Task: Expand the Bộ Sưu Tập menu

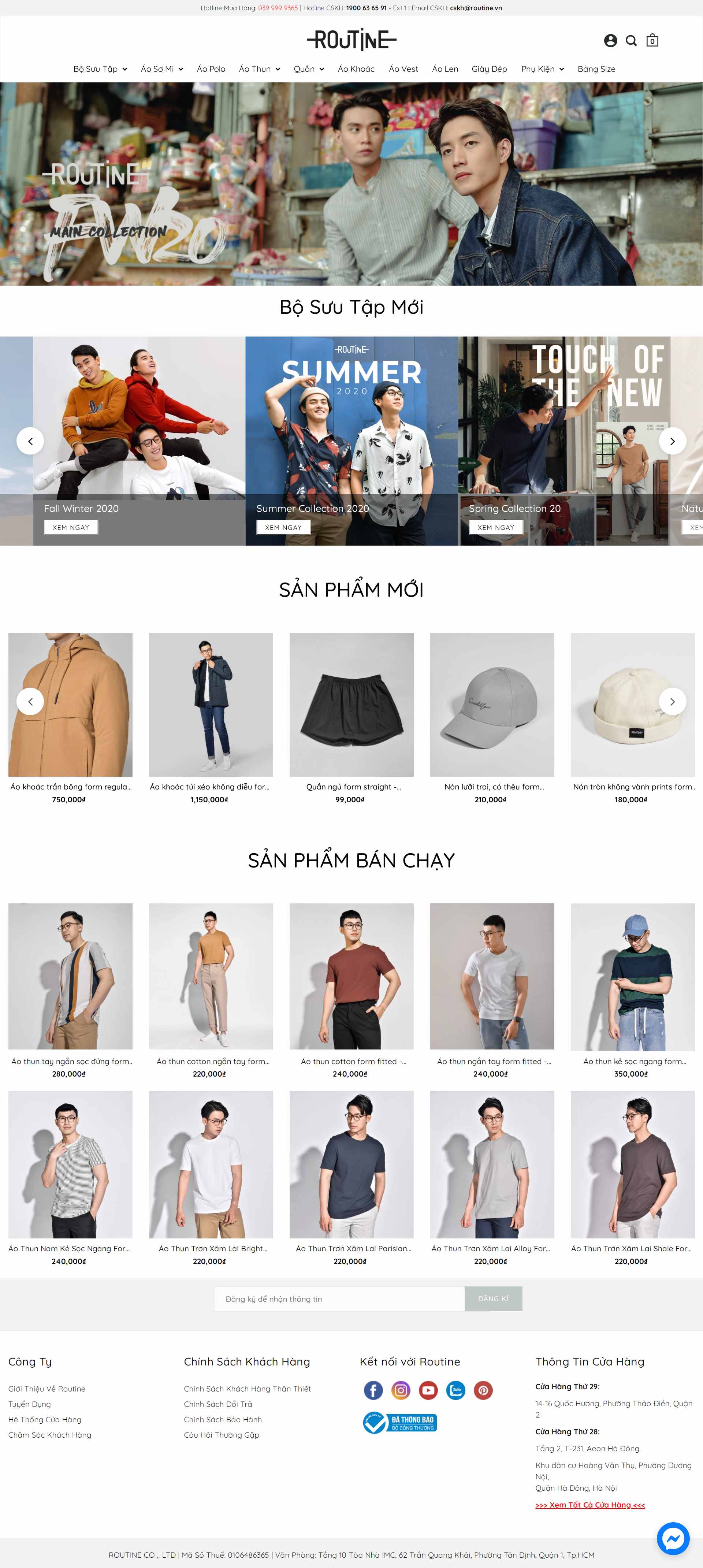Action: [x=100, y=69]
